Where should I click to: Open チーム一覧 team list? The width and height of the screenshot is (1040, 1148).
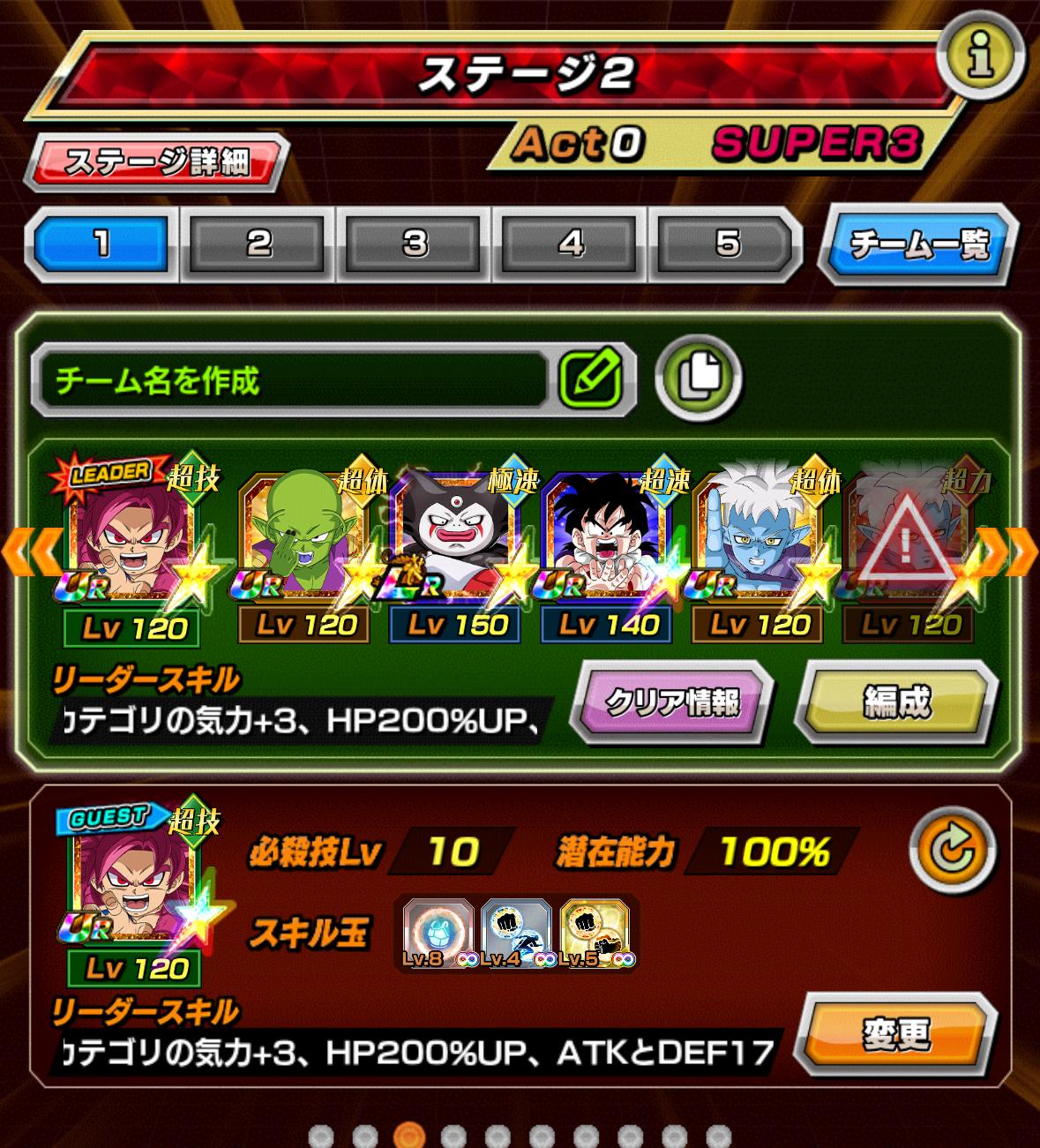[x=918, y=244]
